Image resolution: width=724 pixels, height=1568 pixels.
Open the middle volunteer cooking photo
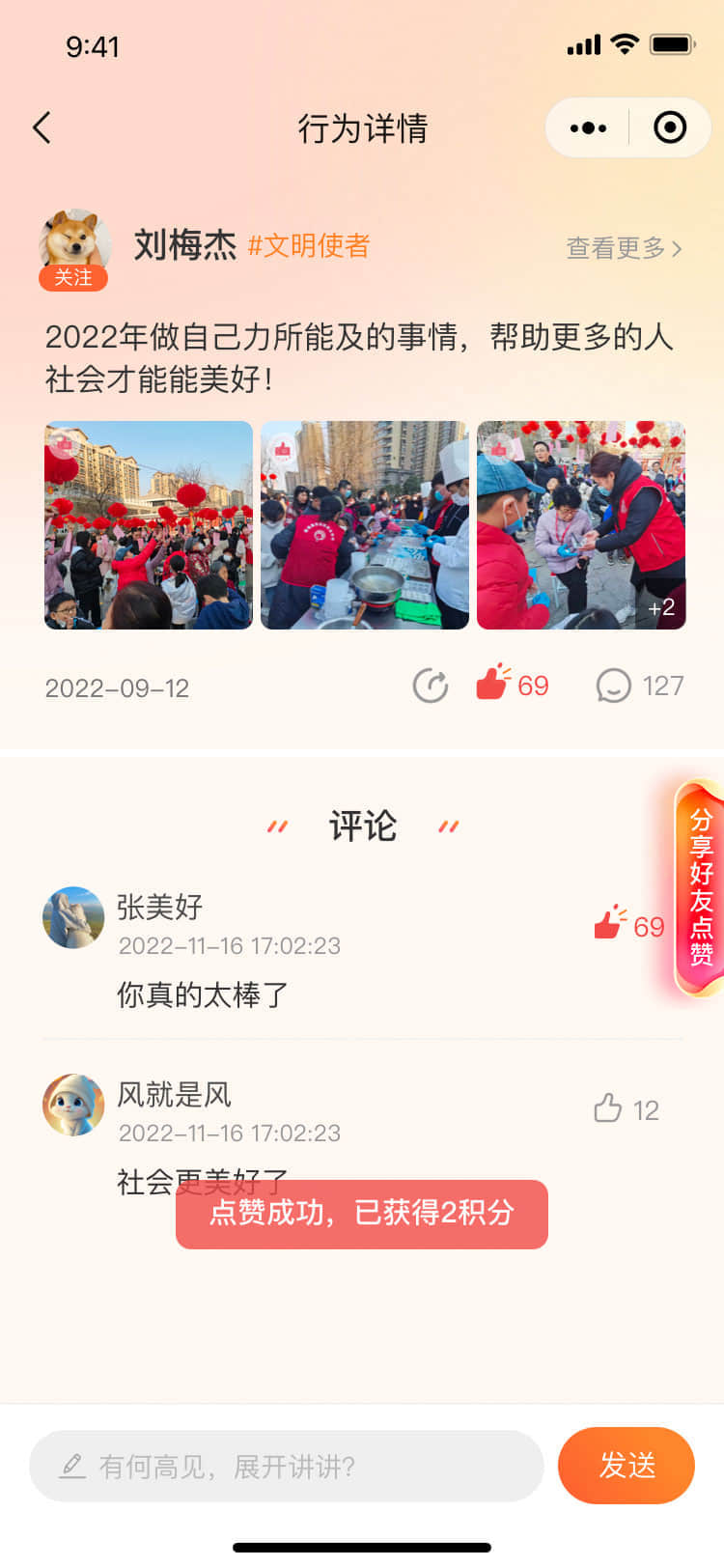(x=364, y=526)
